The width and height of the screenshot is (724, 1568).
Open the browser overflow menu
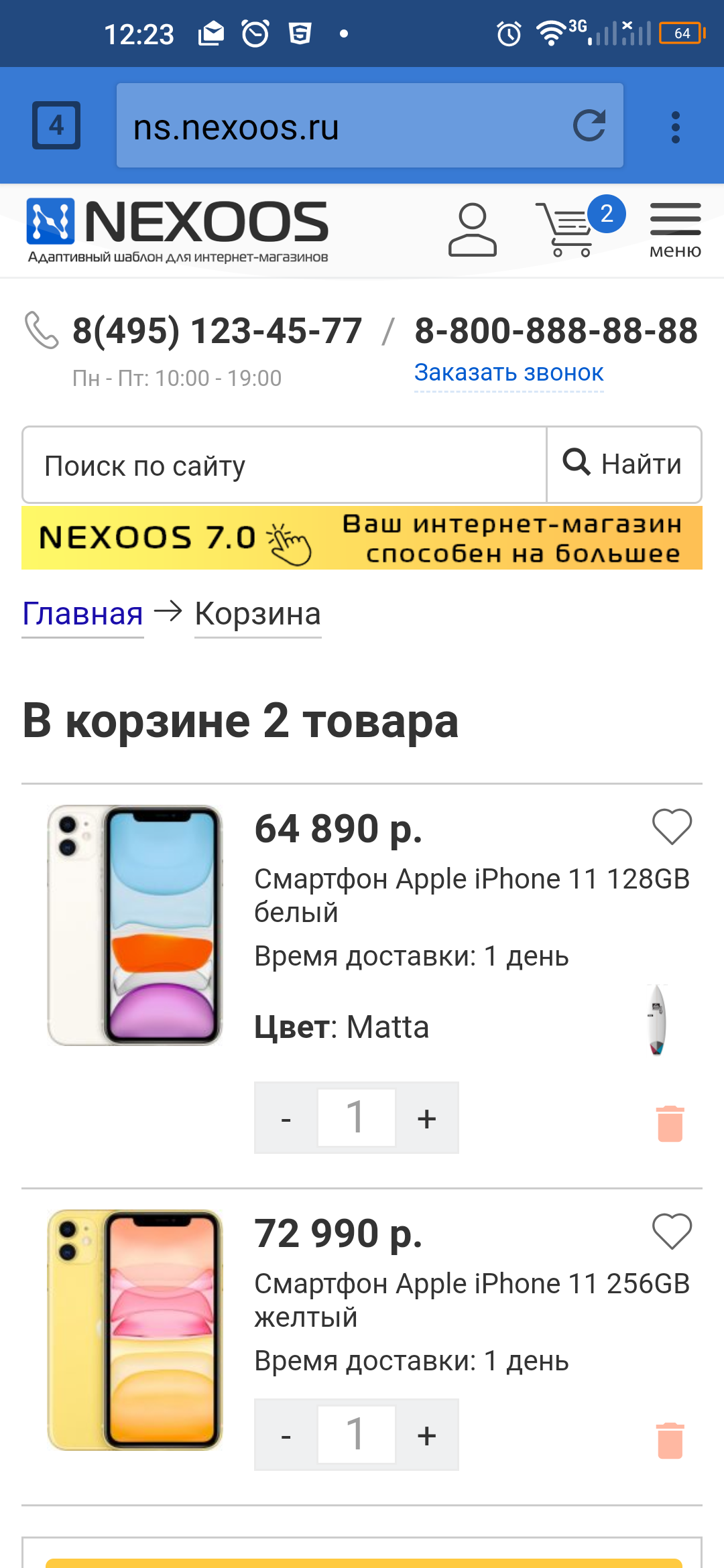click(x=675, y=127)
